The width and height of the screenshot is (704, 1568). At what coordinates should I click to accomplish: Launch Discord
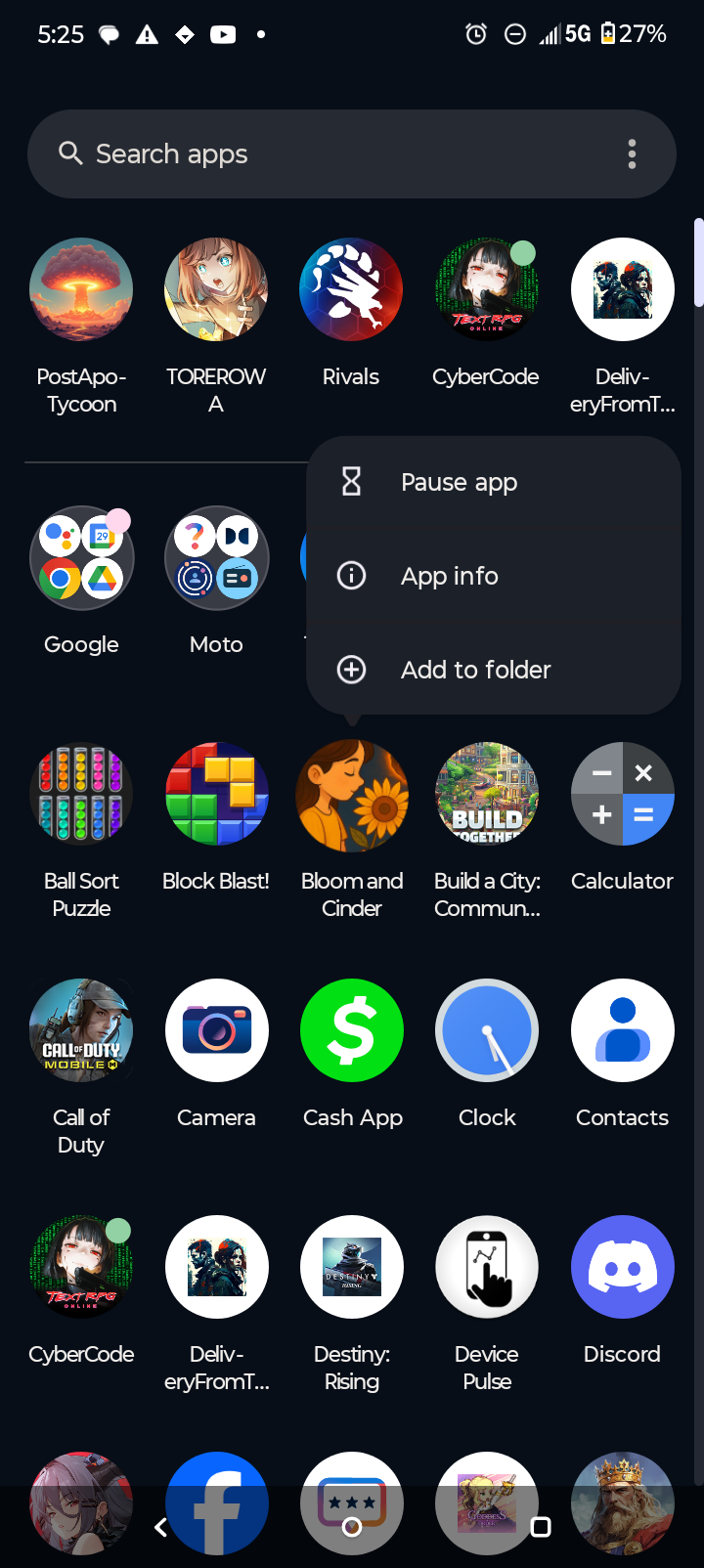tap(622, 1268)
